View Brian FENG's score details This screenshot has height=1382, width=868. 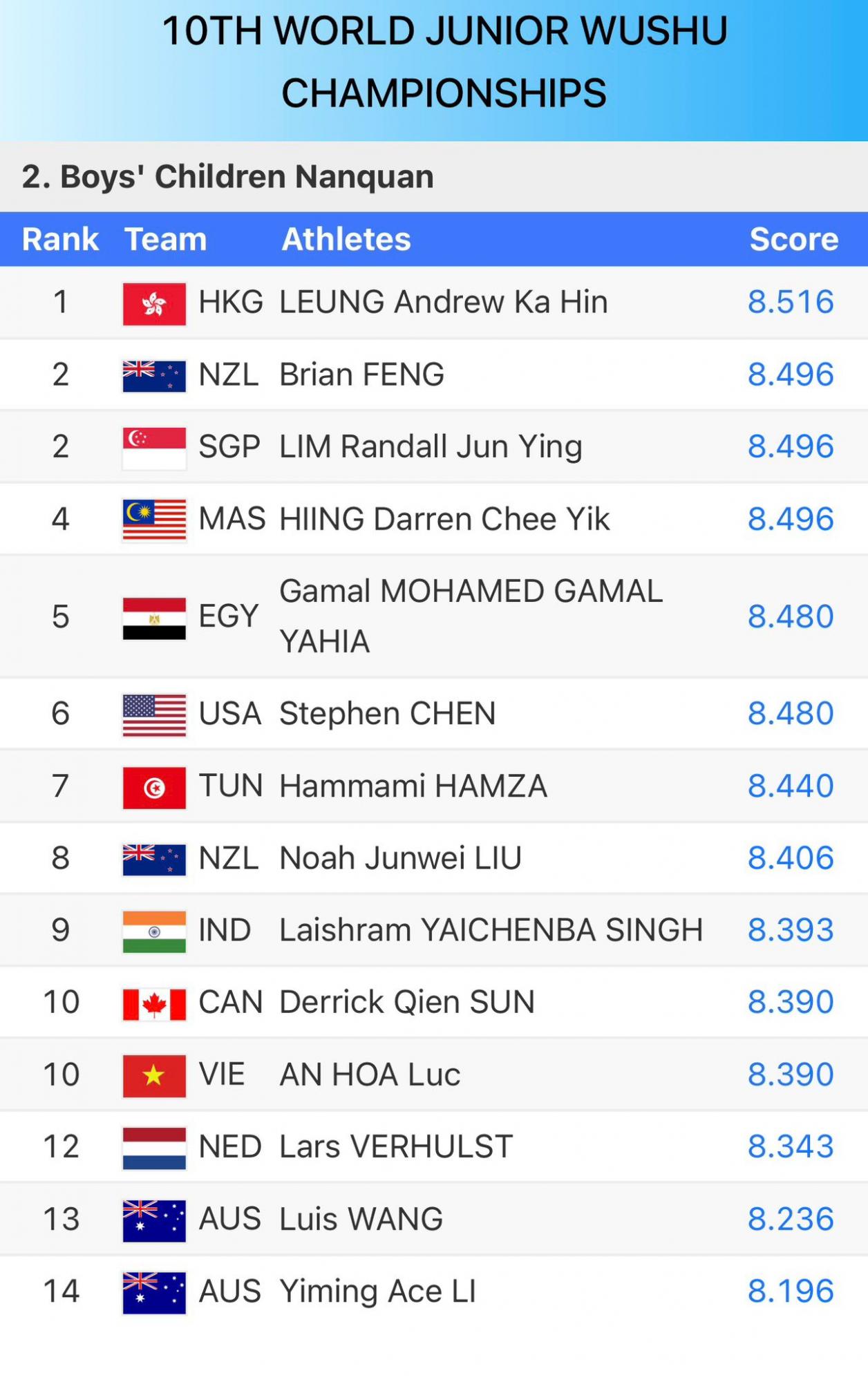[x=791, y=375]
